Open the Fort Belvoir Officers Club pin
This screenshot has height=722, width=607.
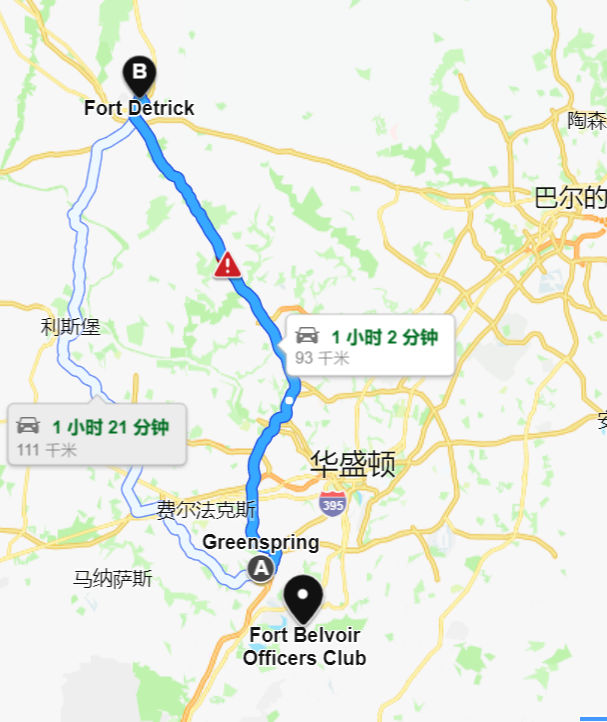click(302, 598)
